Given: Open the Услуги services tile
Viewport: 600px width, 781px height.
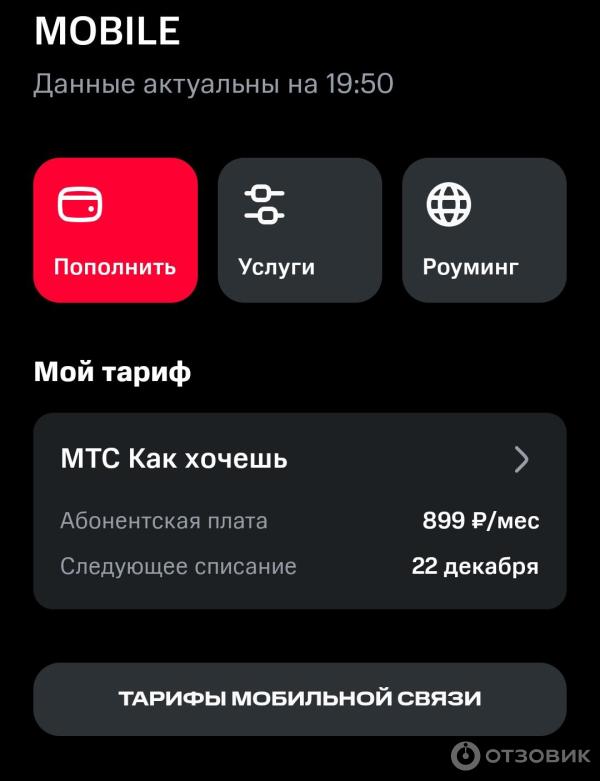Looking at the screenshot, I should (300, 230).
